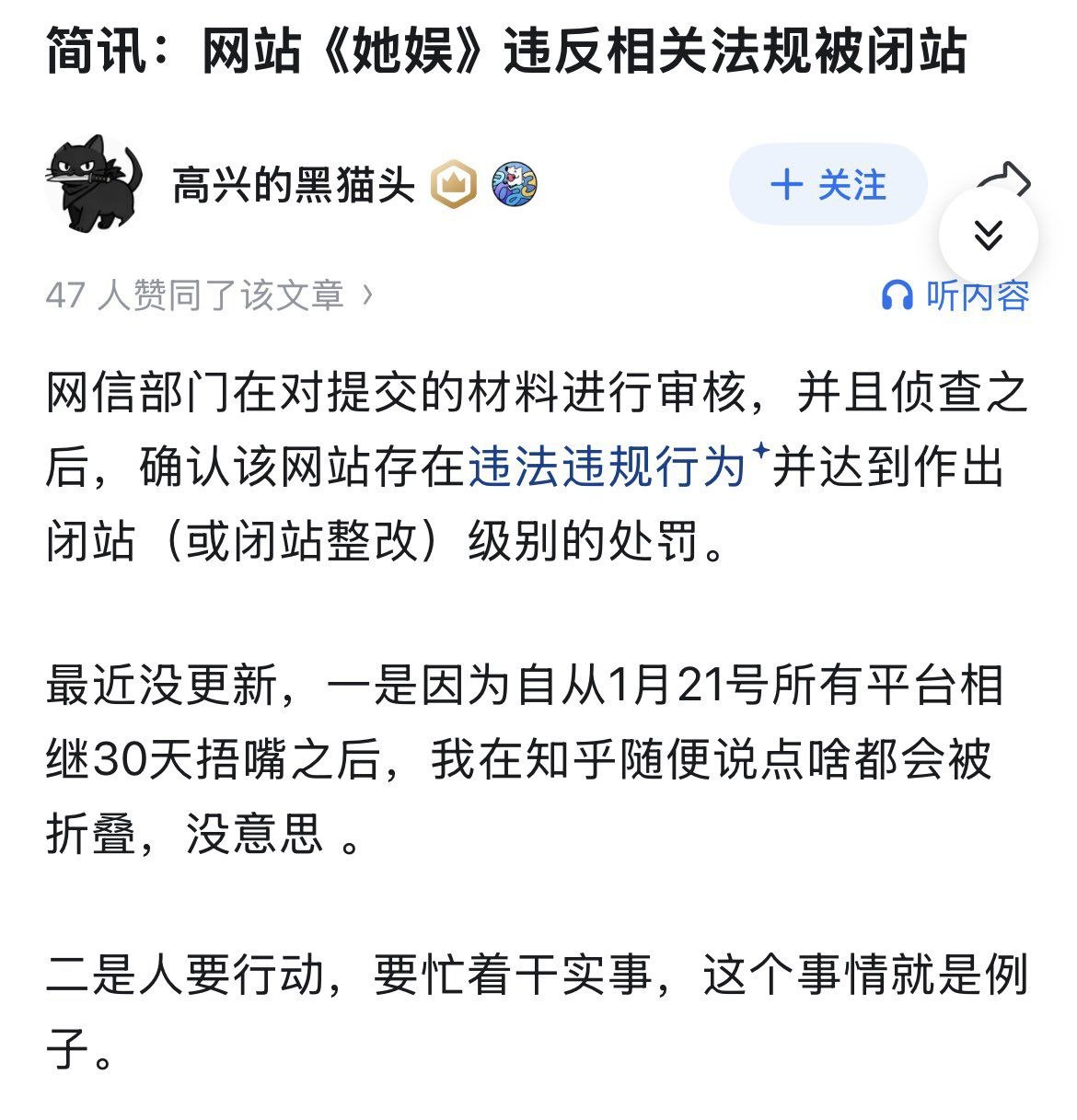Follow the author via 关注 button

pyautogui.click(x=827, y=185)
